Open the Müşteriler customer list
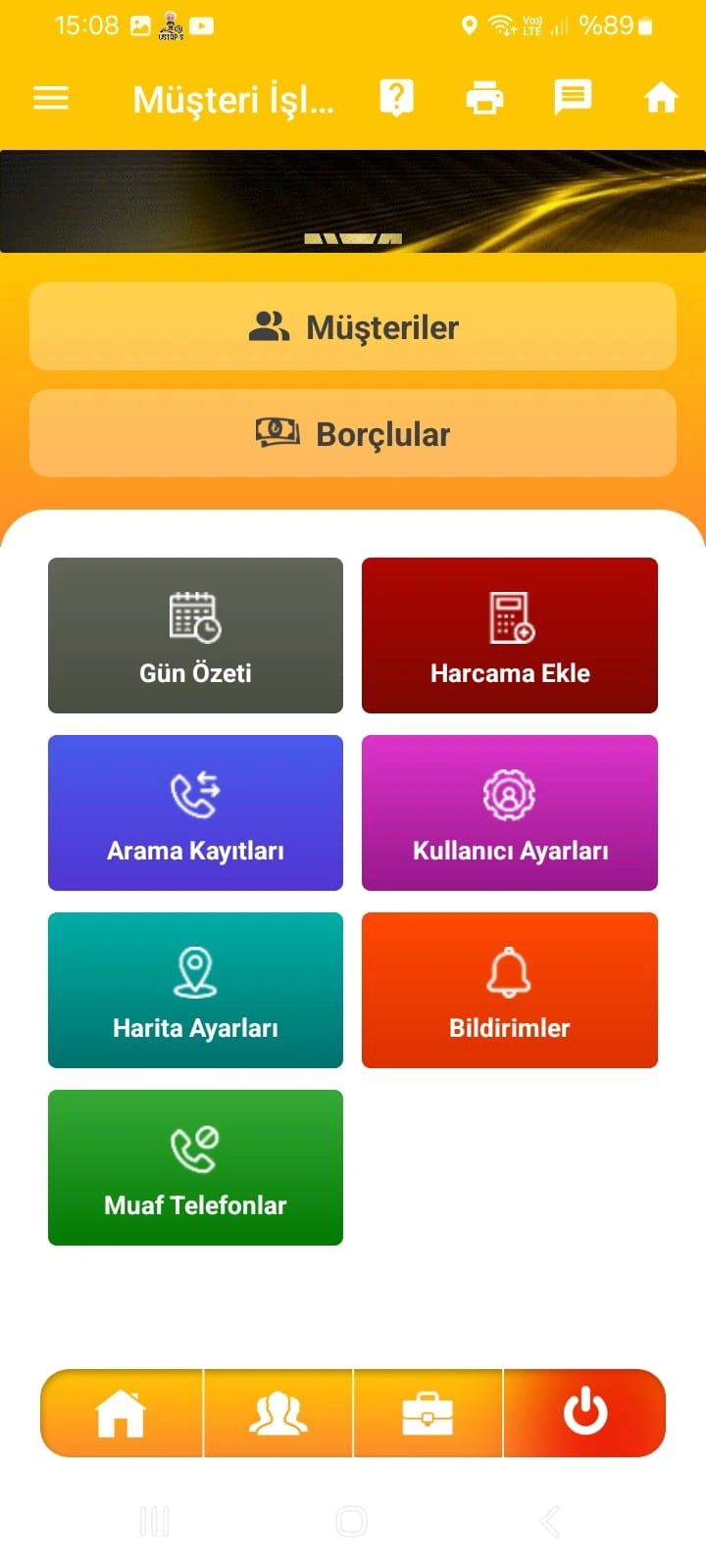This screenshot has width=706, height=1568. coord(353,327)
